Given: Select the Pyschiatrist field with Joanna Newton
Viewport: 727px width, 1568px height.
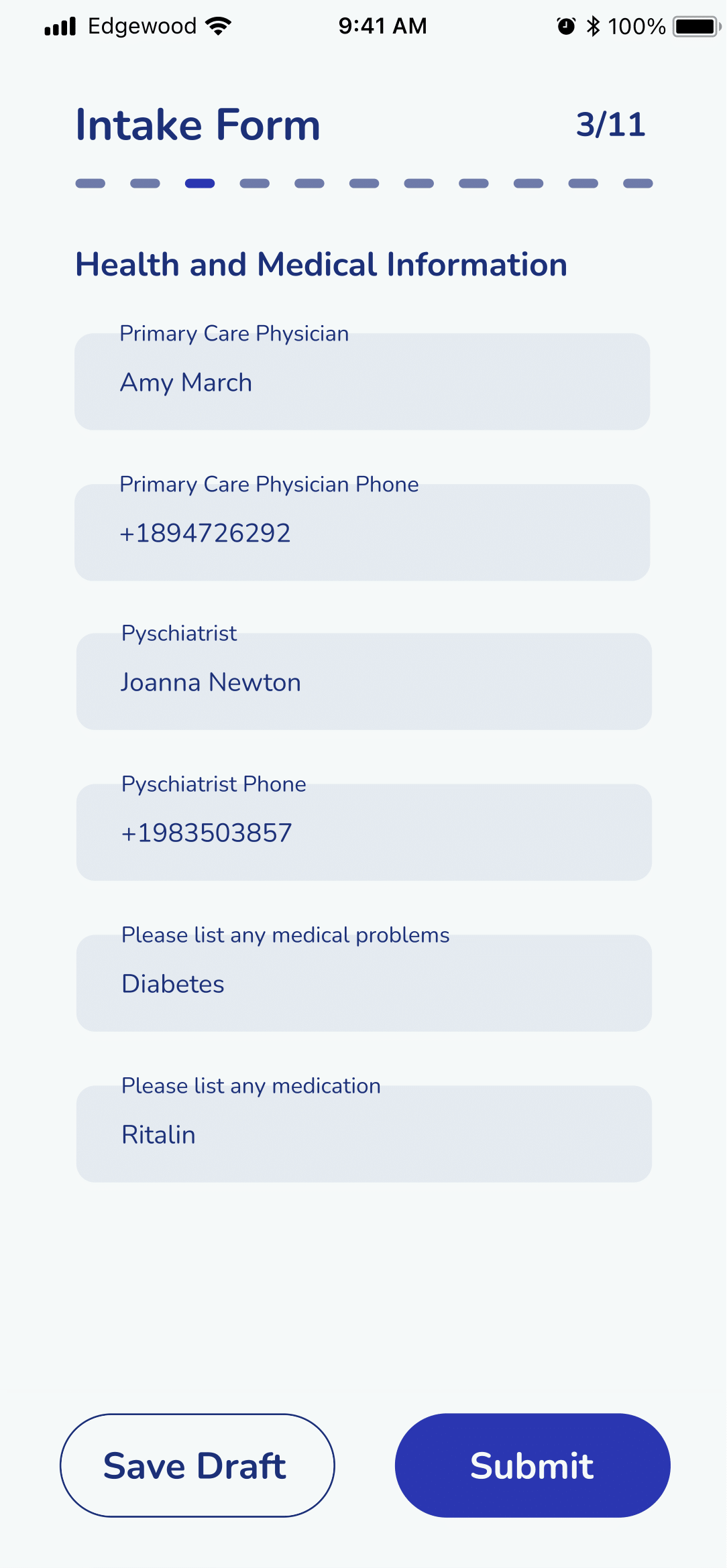Looking at the screenshot, I should [363, 682].
